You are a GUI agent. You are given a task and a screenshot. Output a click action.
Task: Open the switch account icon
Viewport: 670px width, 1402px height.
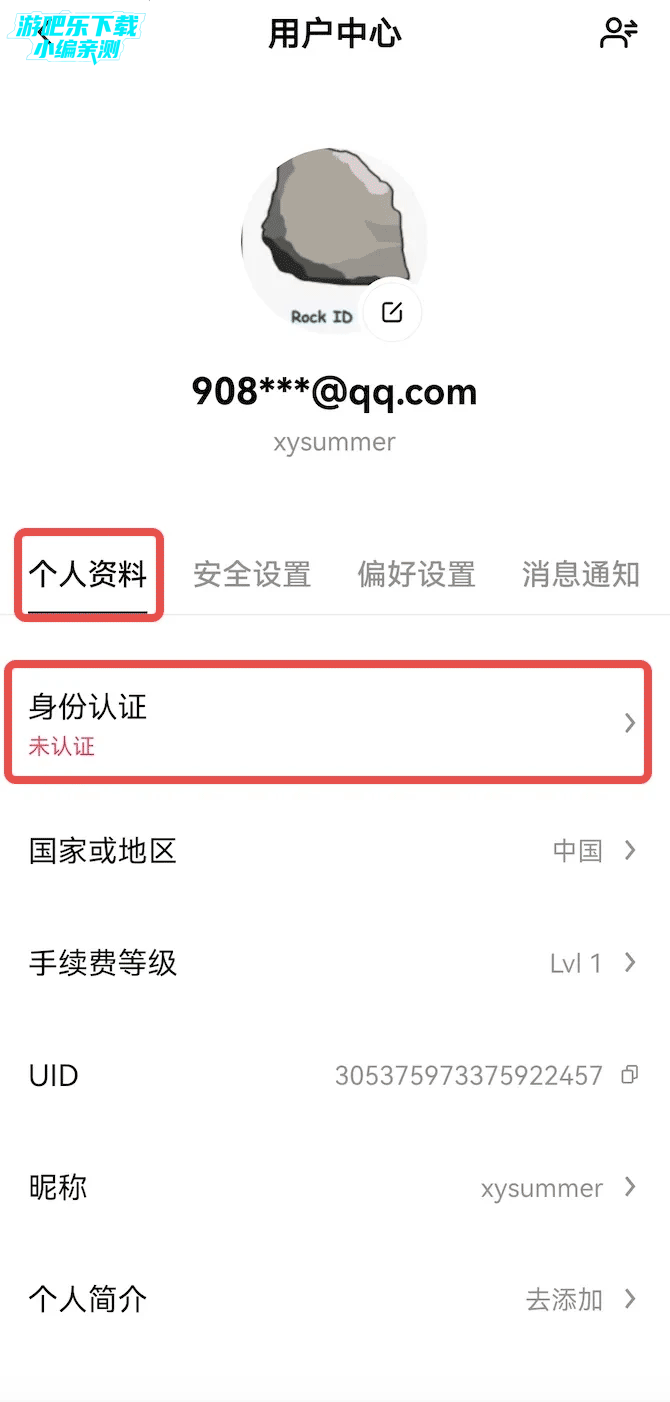pyautogui.click(x=618, y=34)
